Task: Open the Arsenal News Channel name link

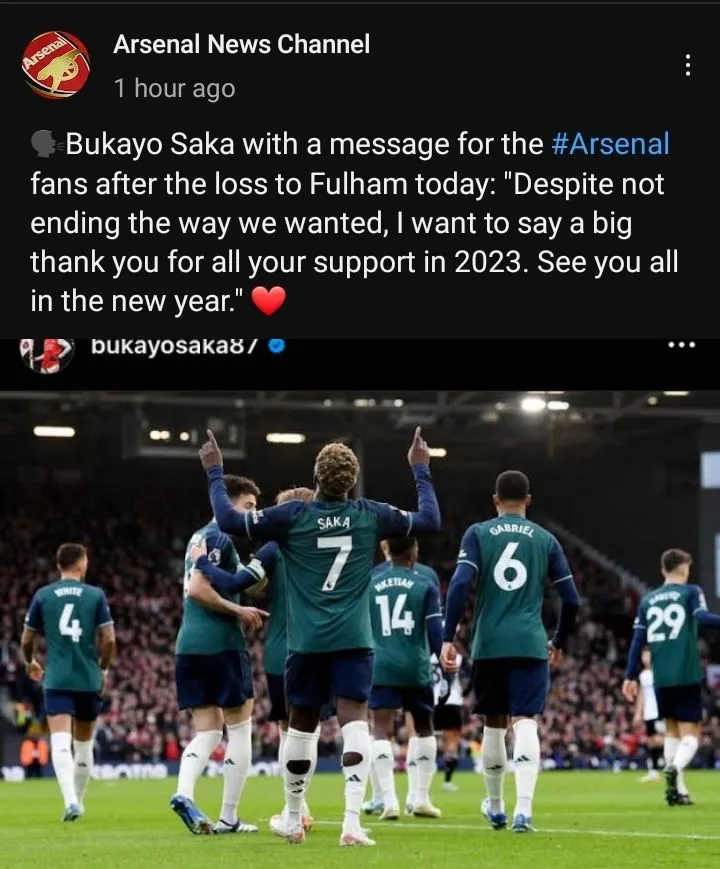Action: 241,44
